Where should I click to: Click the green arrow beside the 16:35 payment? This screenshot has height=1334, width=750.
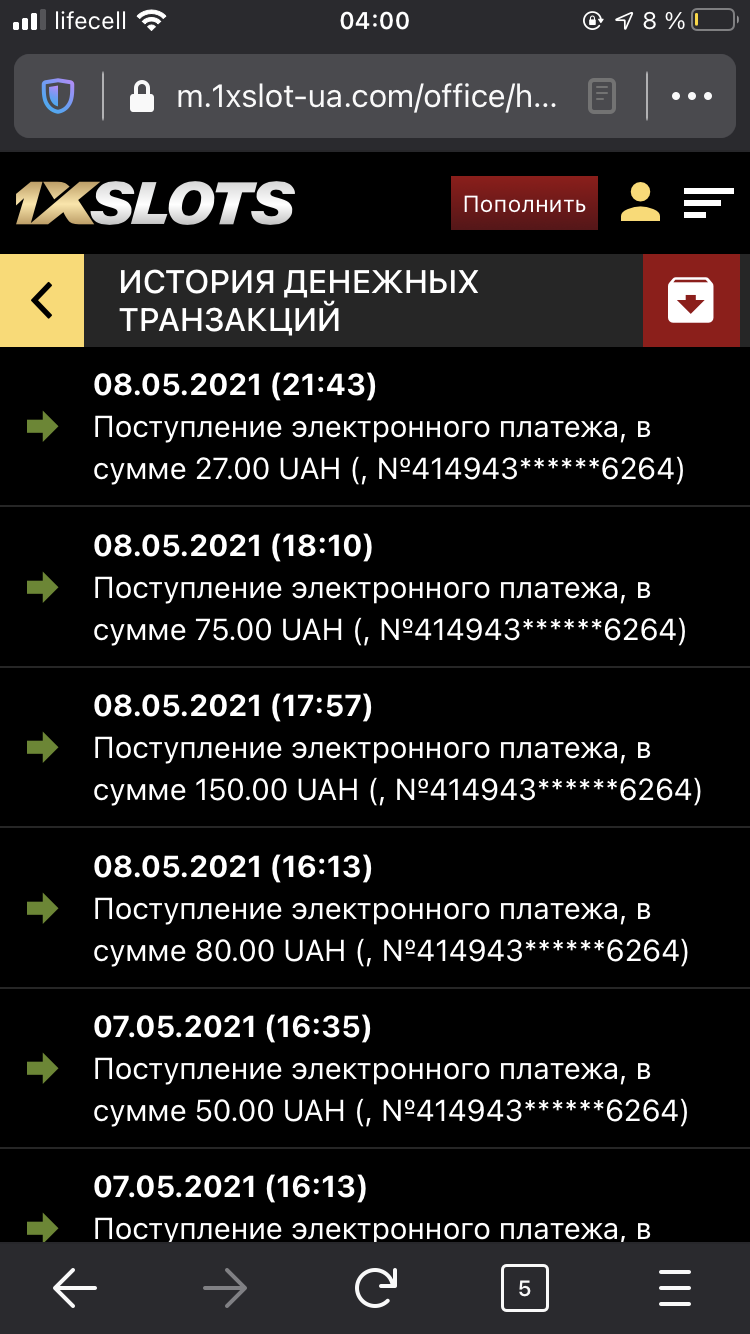pos(44,1069)
